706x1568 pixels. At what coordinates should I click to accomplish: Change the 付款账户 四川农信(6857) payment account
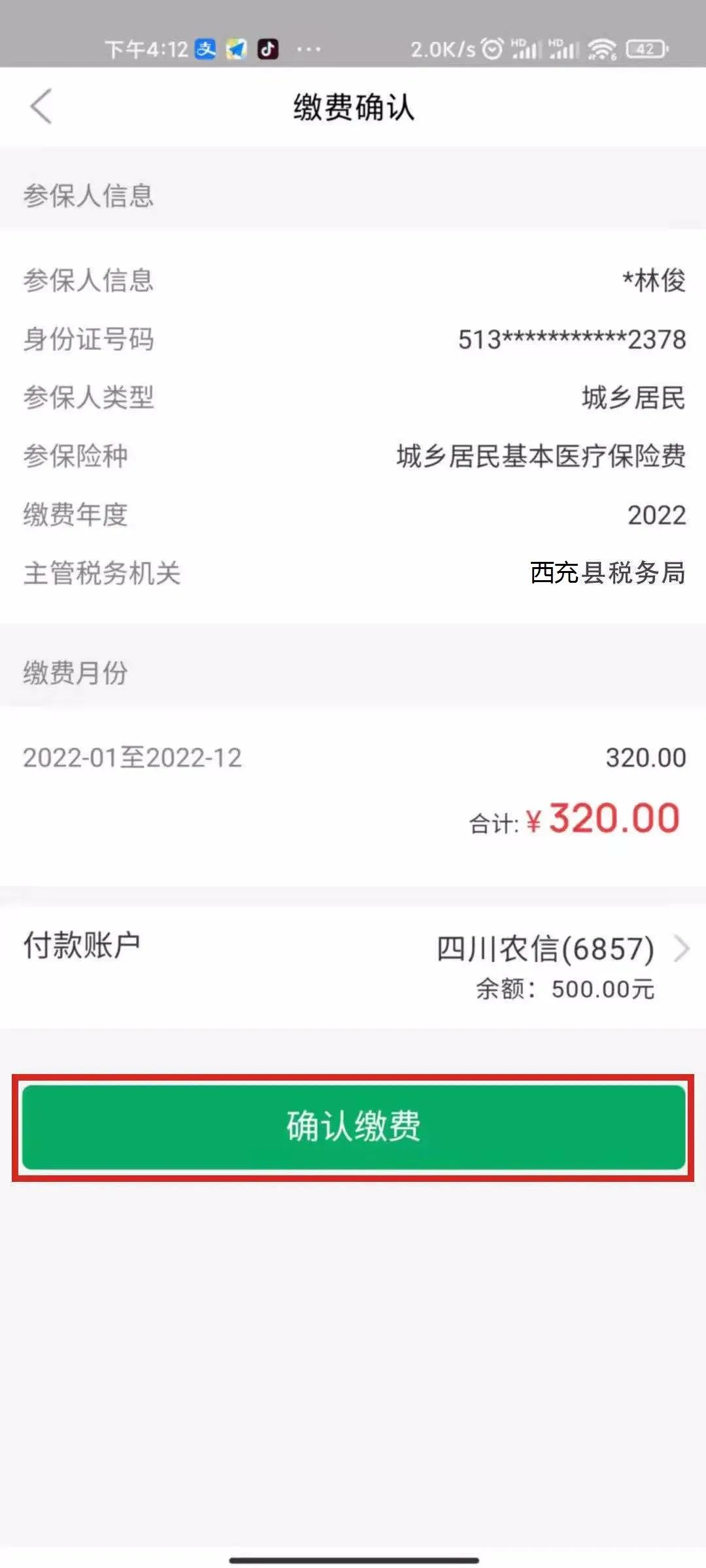[x=353, y=967]
